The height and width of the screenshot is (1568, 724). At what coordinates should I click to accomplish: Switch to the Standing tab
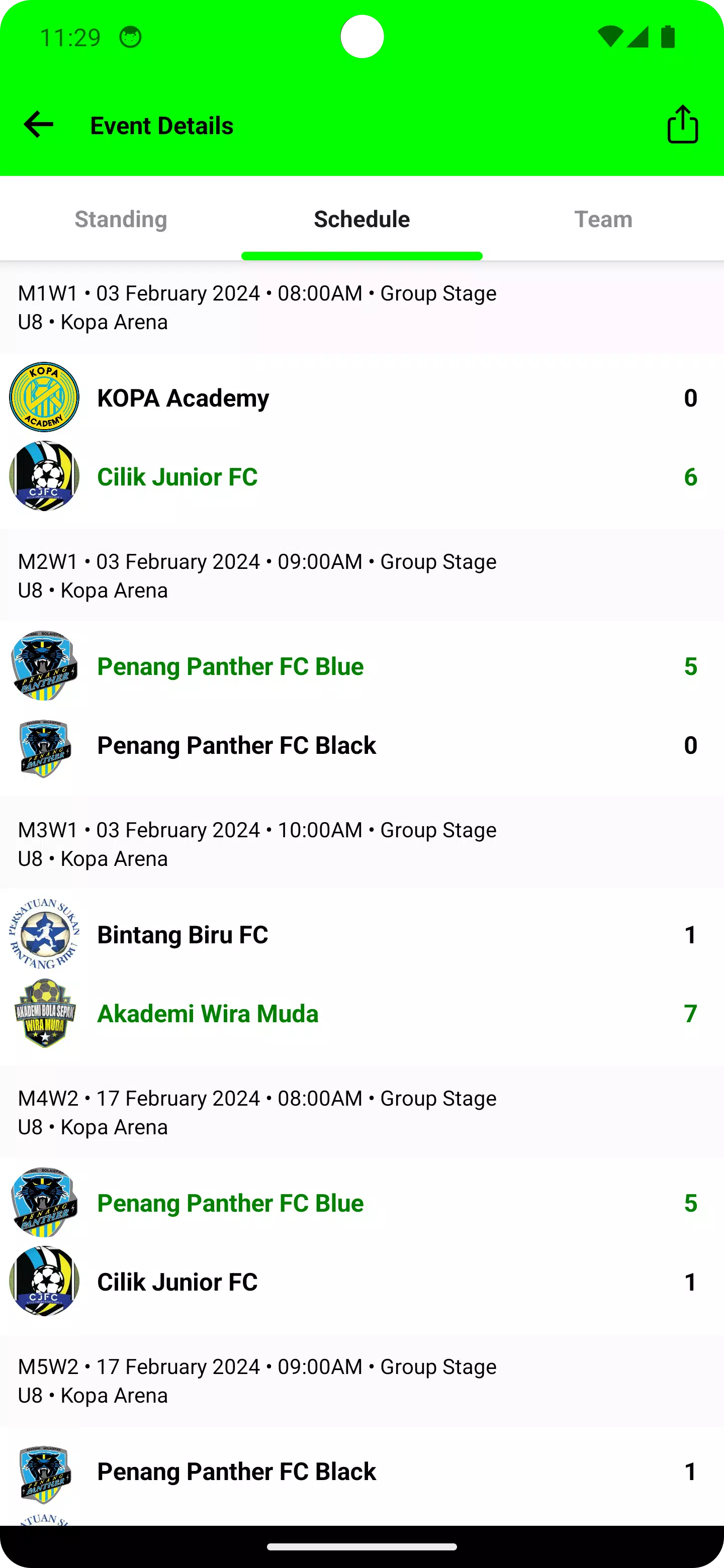[121, 219]
